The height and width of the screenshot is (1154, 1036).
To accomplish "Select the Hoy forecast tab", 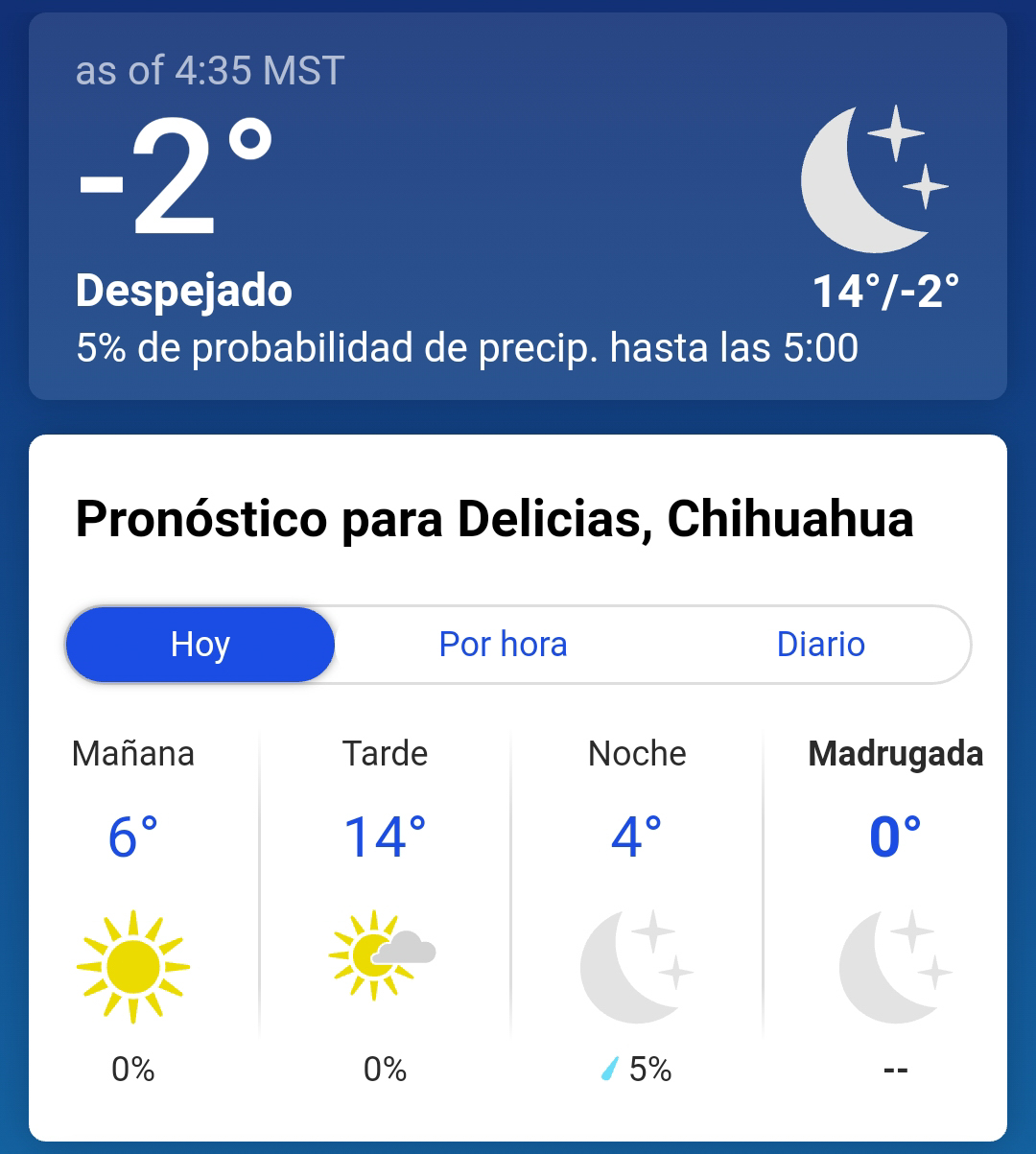I will (x=200, y=645).
